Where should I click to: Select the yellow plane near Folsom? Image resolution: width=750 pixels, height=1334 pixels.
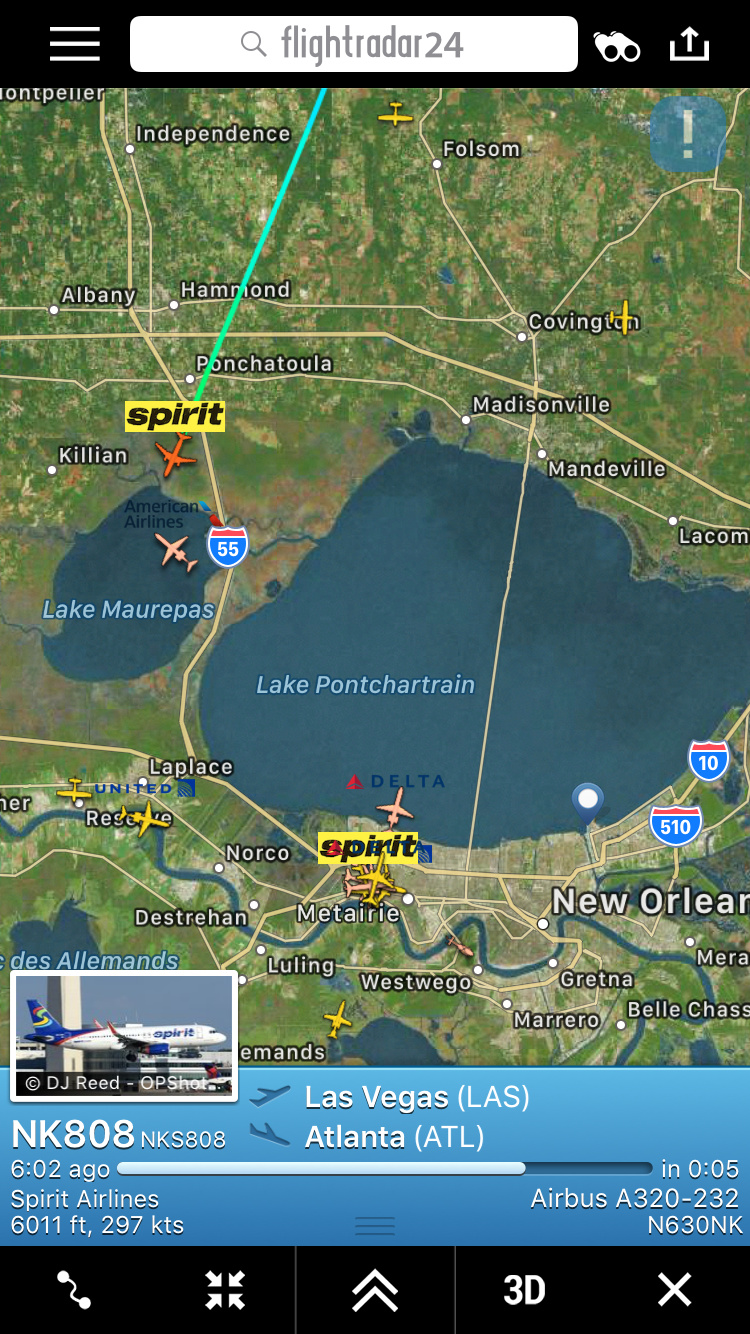pos(395,115)
